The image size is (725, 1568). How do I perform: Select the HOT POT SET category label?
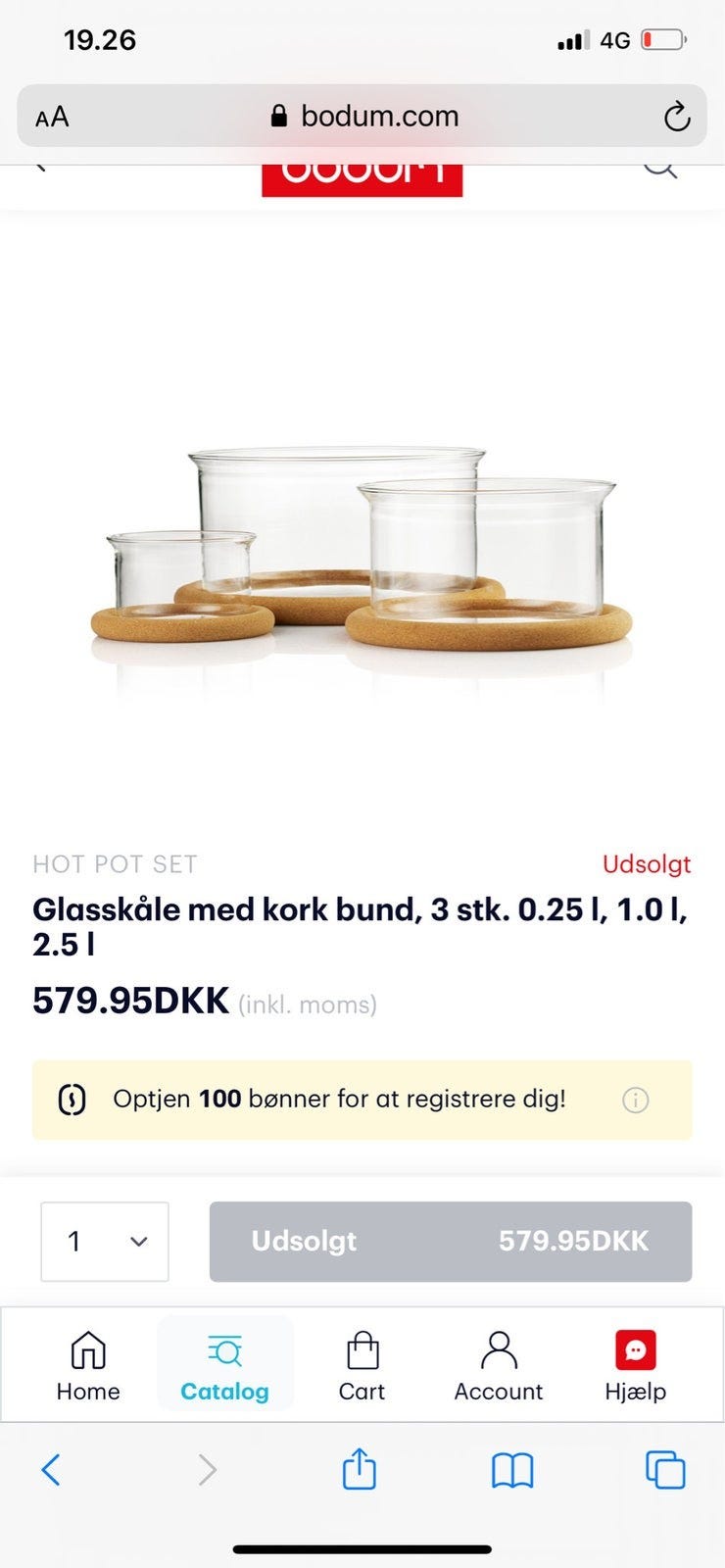point(115,863)
